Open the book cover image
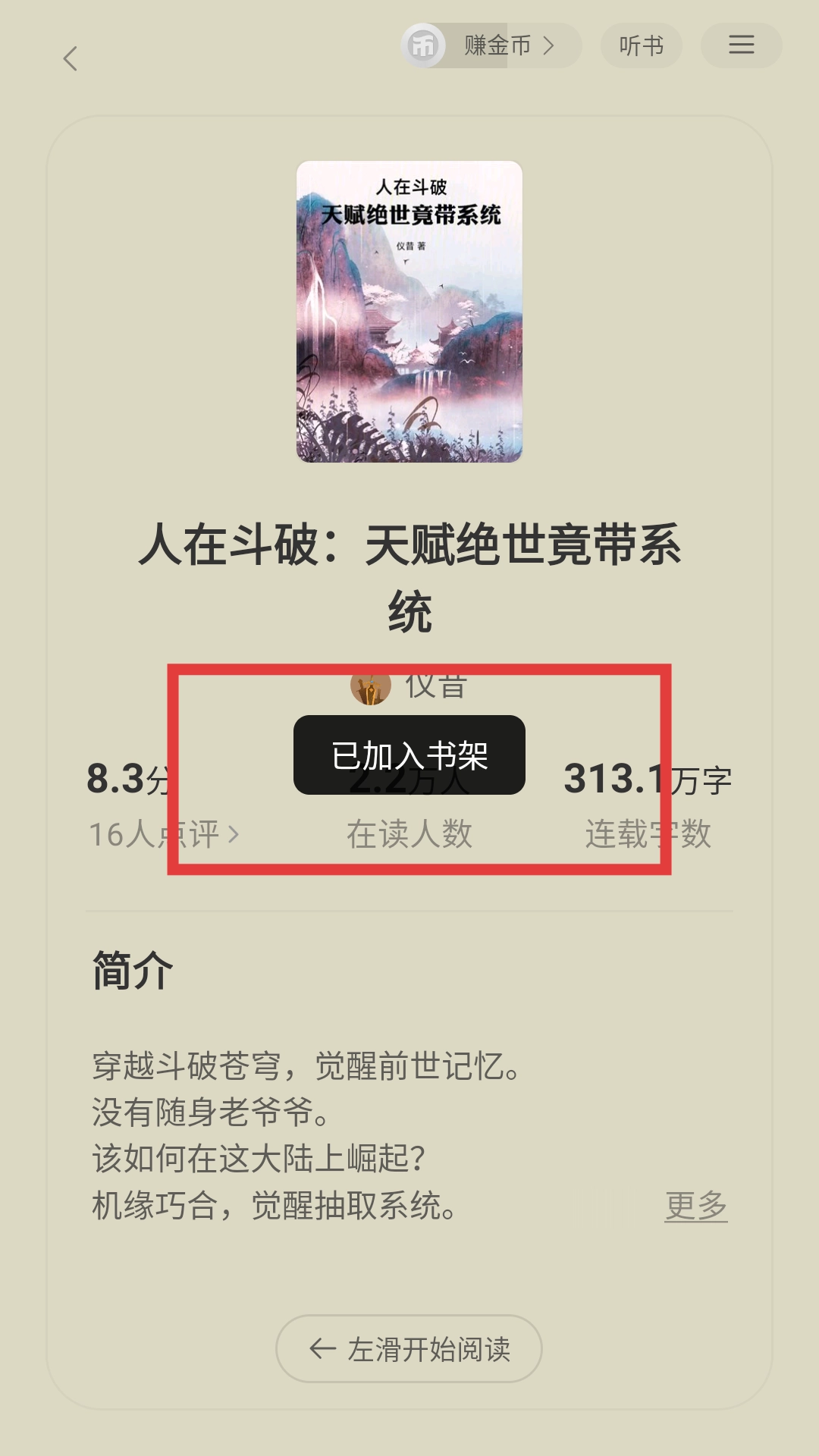 pos(409,312)
